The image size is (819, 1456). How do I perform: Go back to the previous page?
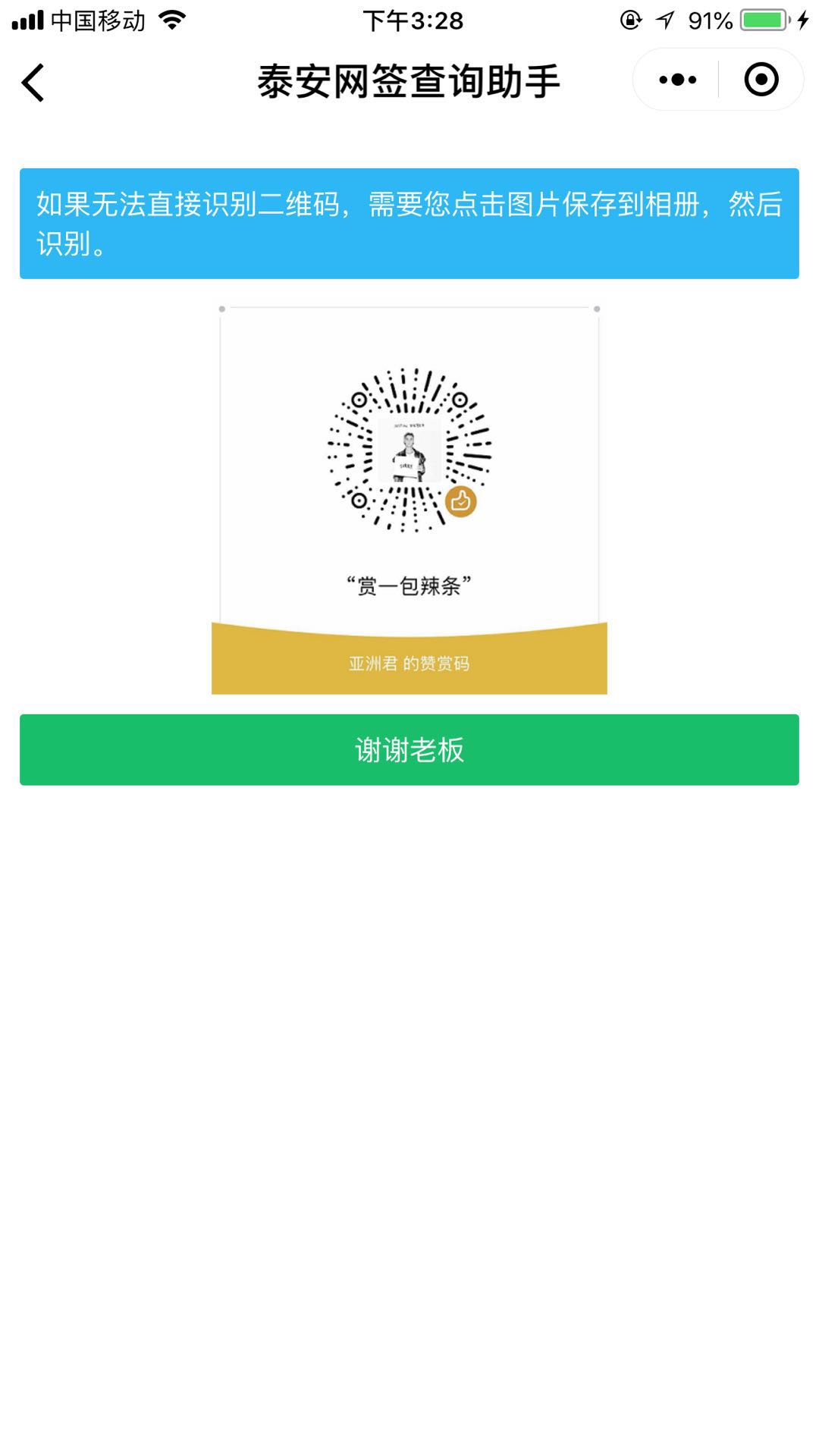coord(33,82)
